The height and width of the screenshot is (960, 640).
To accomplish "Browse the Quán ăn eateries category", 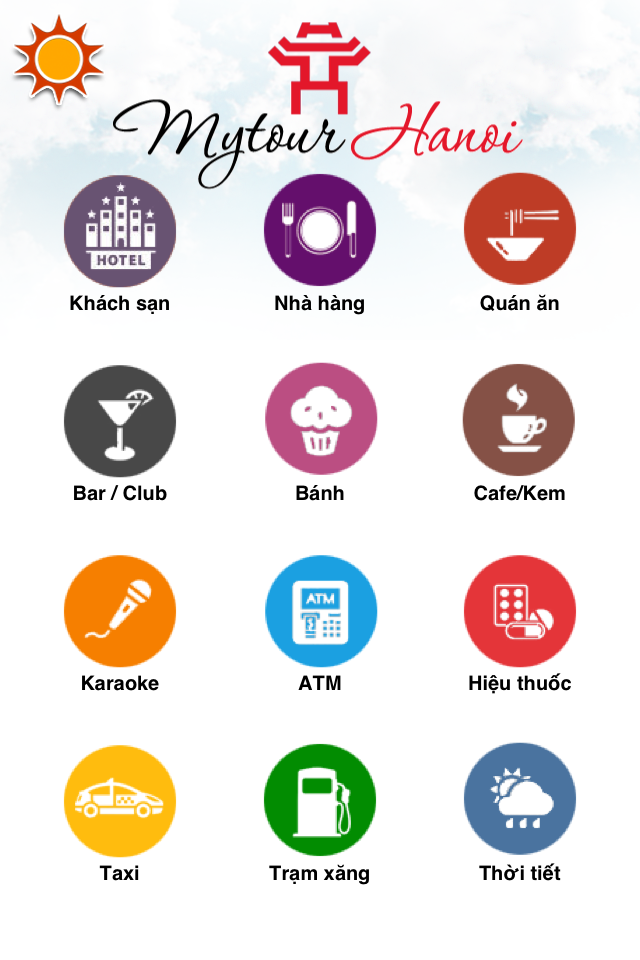I will click(520, 231).
